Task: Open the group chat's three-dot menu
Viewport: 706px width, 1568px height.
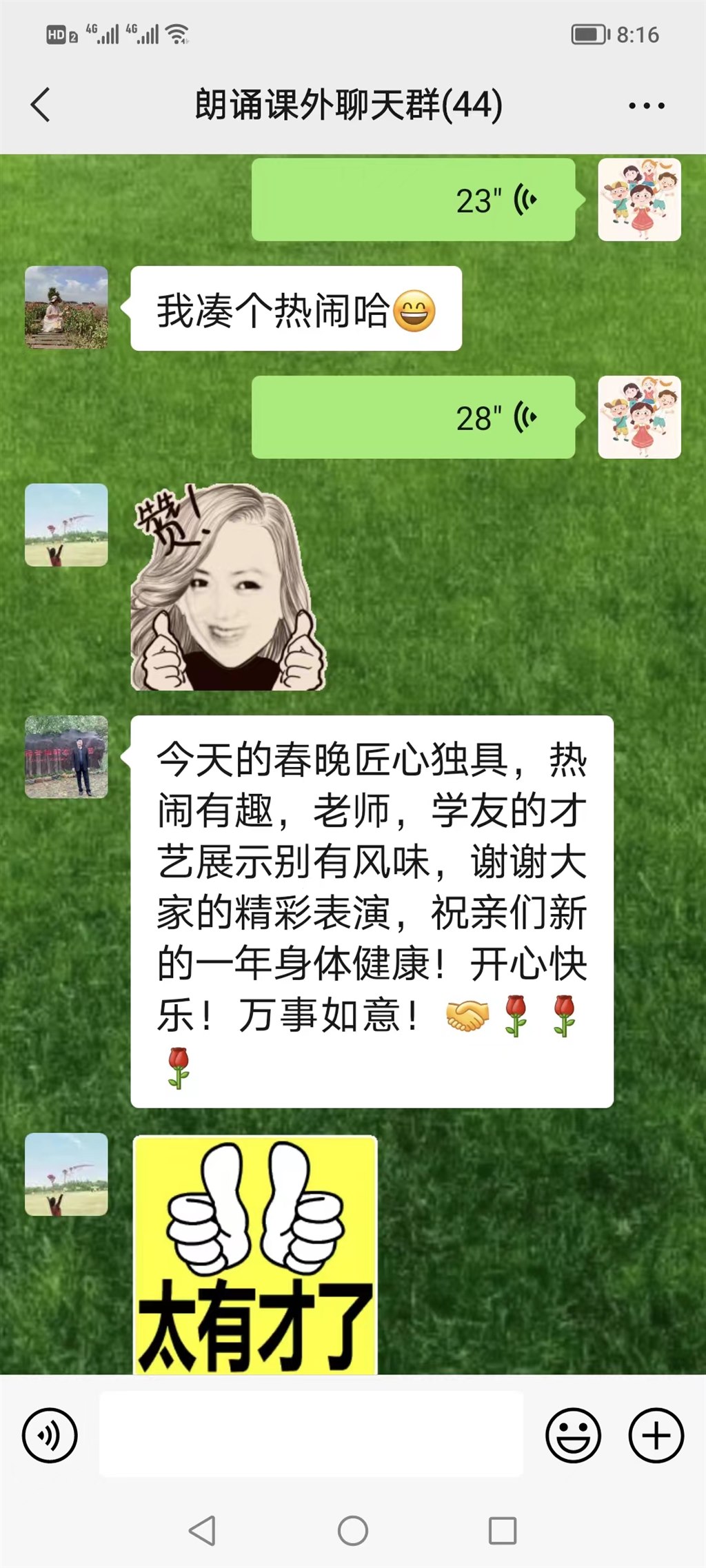Action: pos(646,105)
